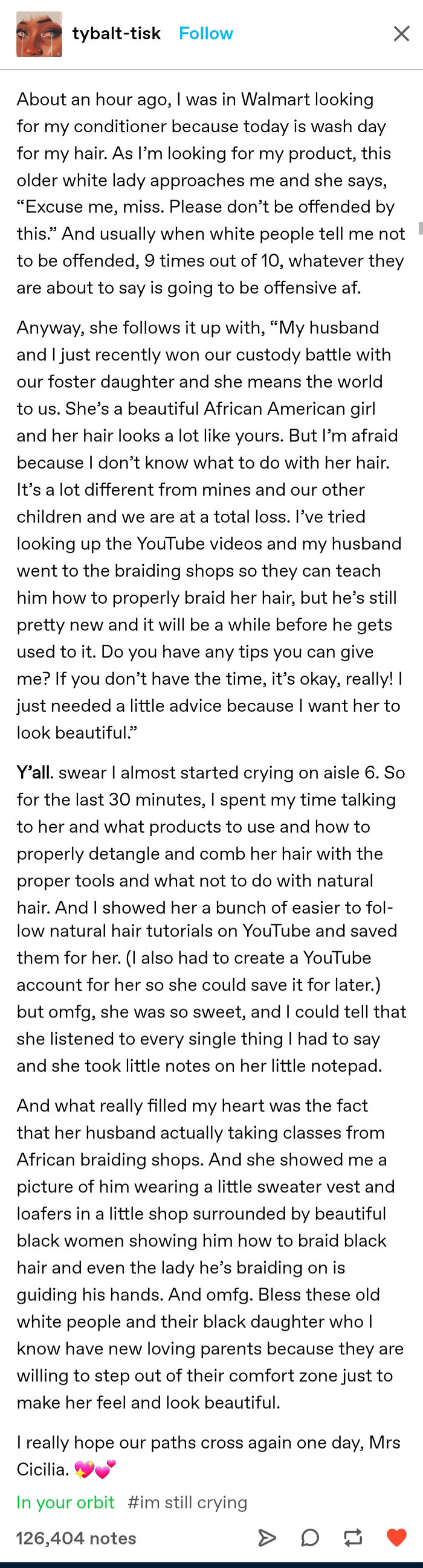View the 126,404 notes
The width and height of the screenshot is (423, 1568).
click(76, 1538)
